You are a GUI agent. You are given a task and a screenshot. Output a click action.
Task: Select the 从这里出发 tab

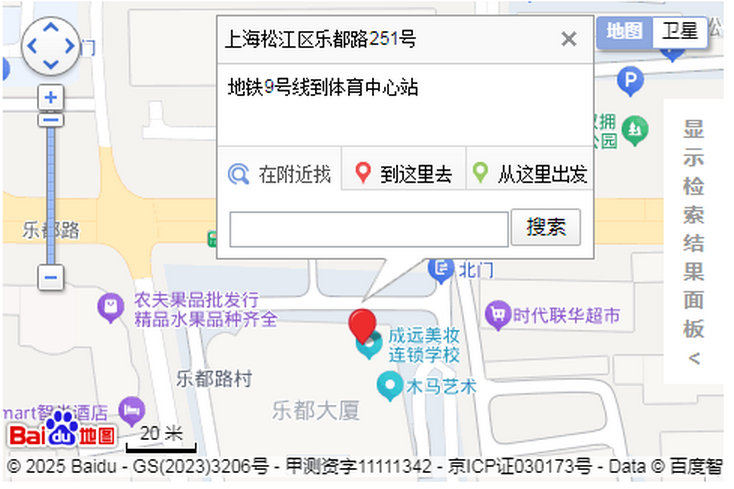(529, 174)
